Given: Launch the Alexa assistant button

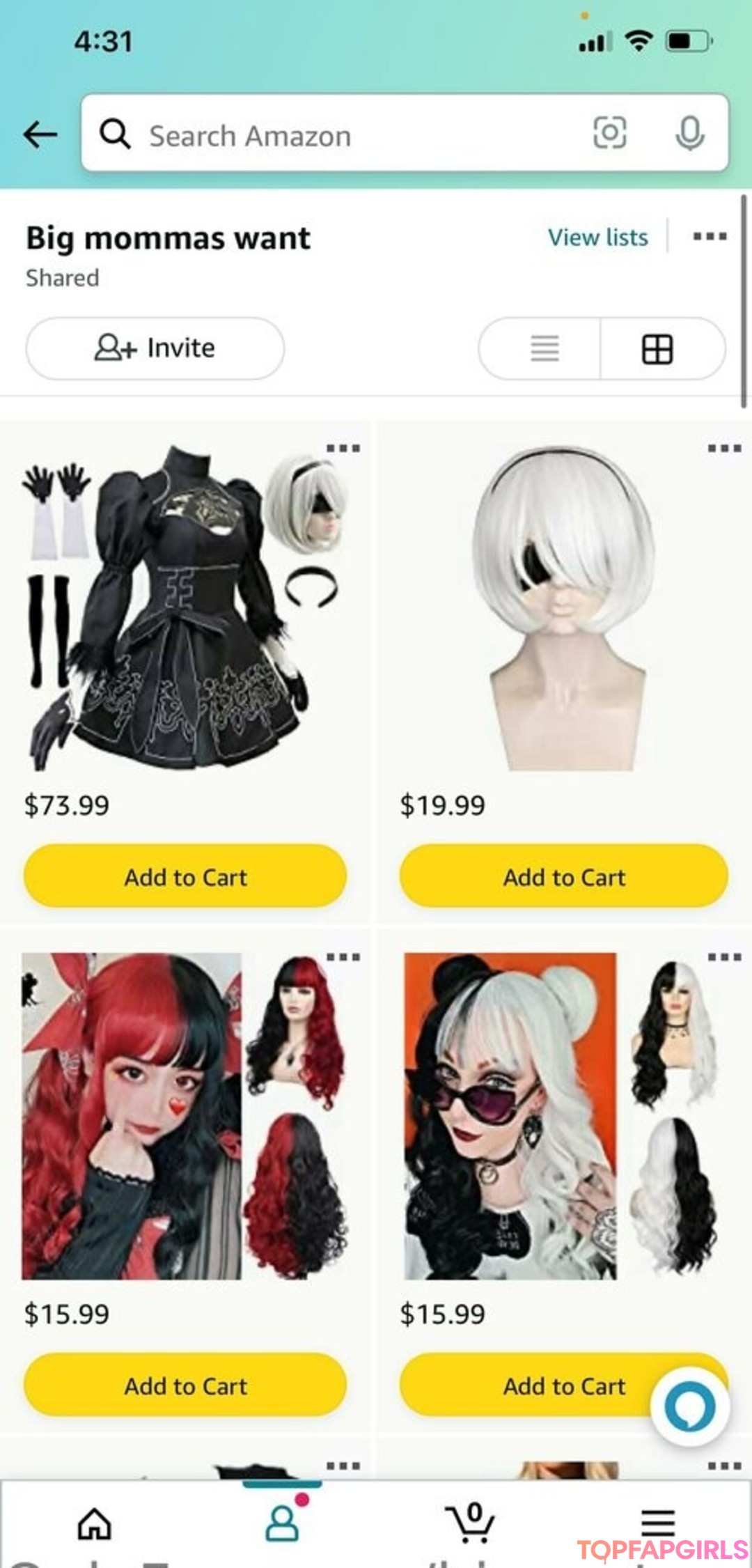Looking at the screenshot, I should (689, 1406).
